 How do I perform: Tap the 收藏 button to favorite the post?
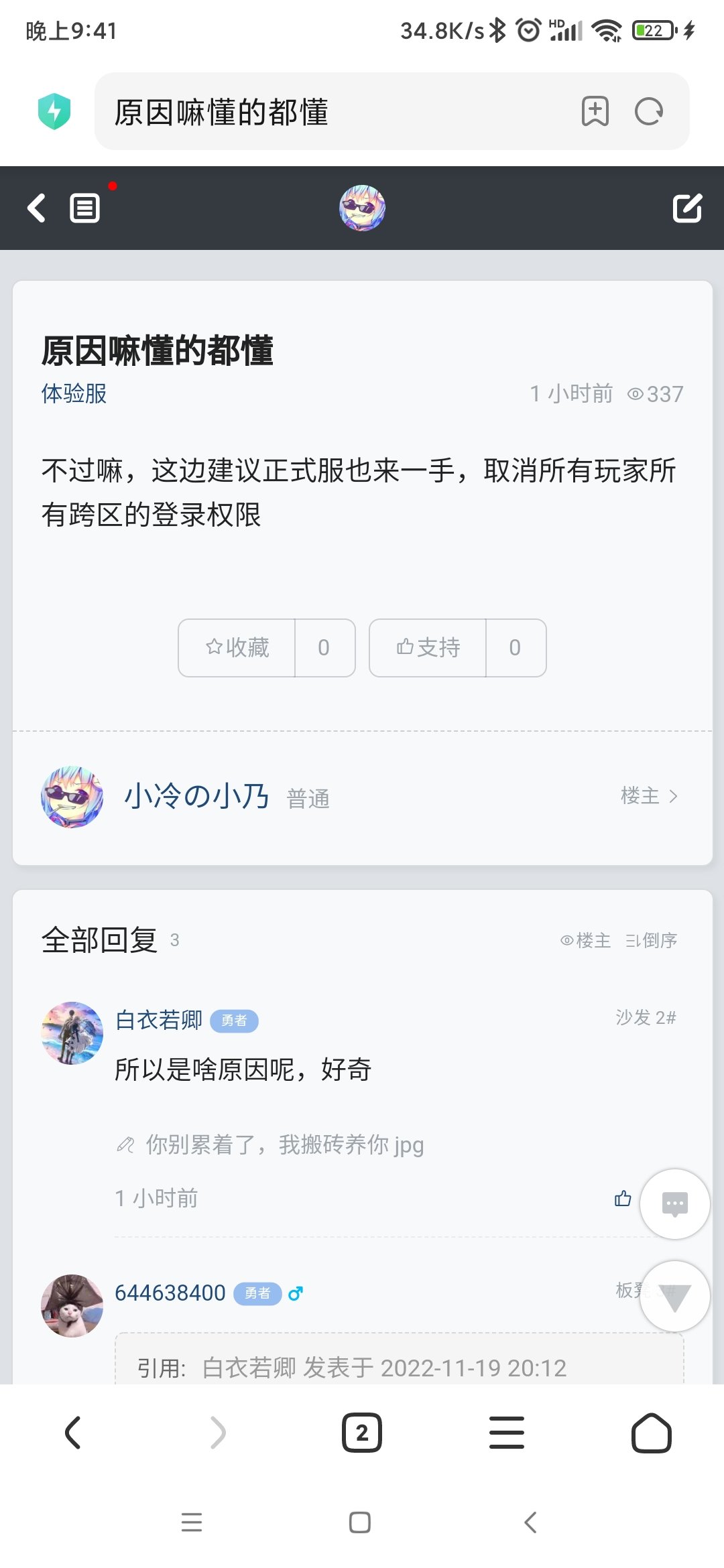(237, 647)
